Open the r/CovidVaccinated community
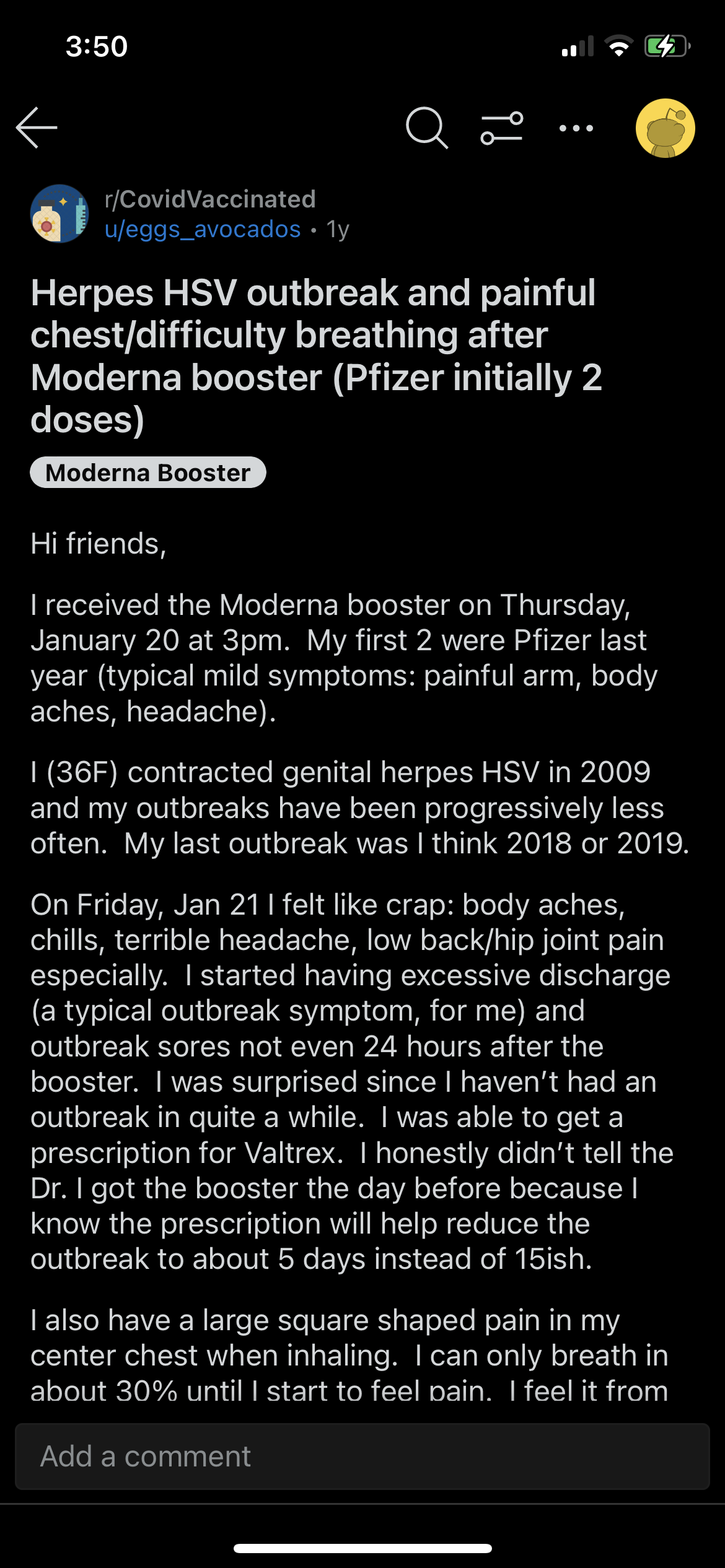 (x=210, y=199)
